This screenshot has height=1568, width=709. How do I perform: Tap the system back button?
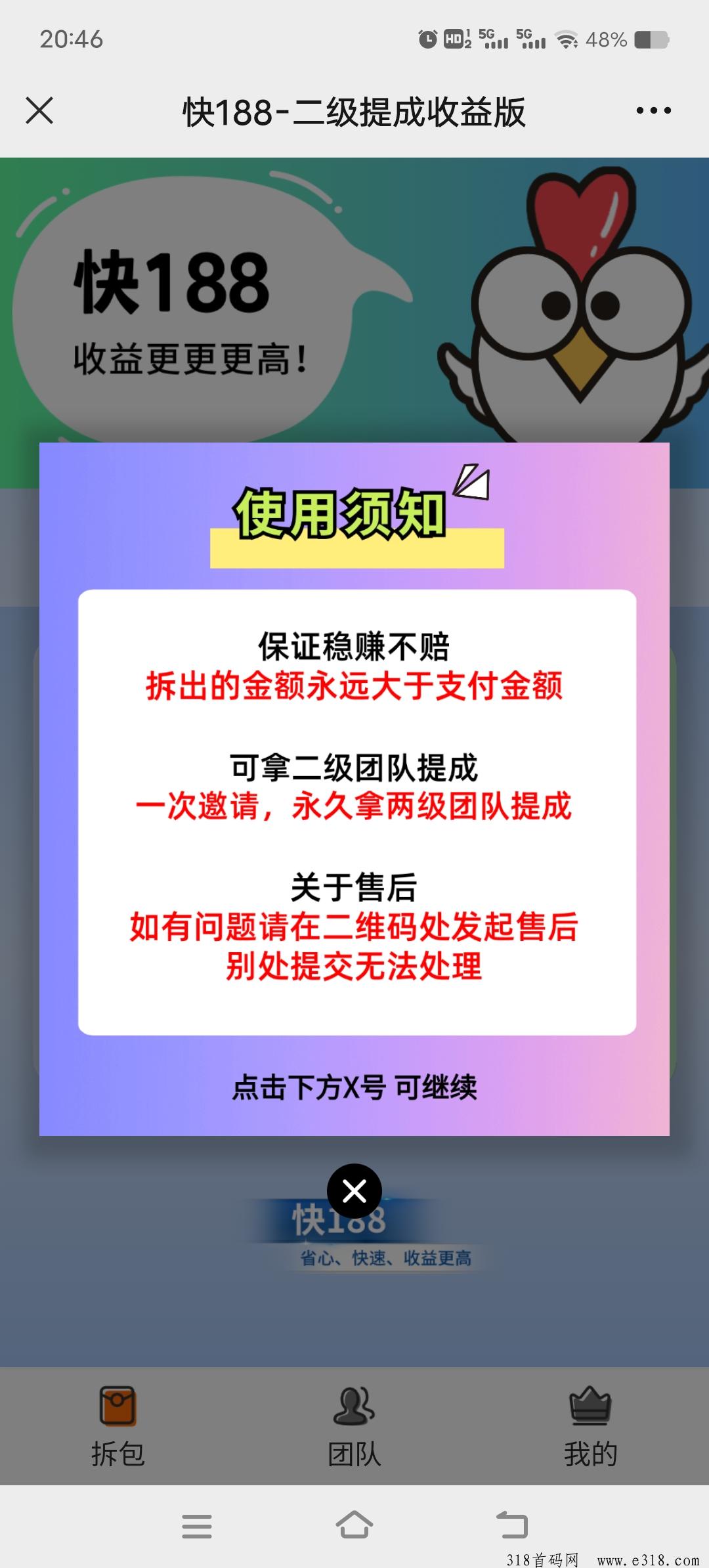(x=512, y=1525)
